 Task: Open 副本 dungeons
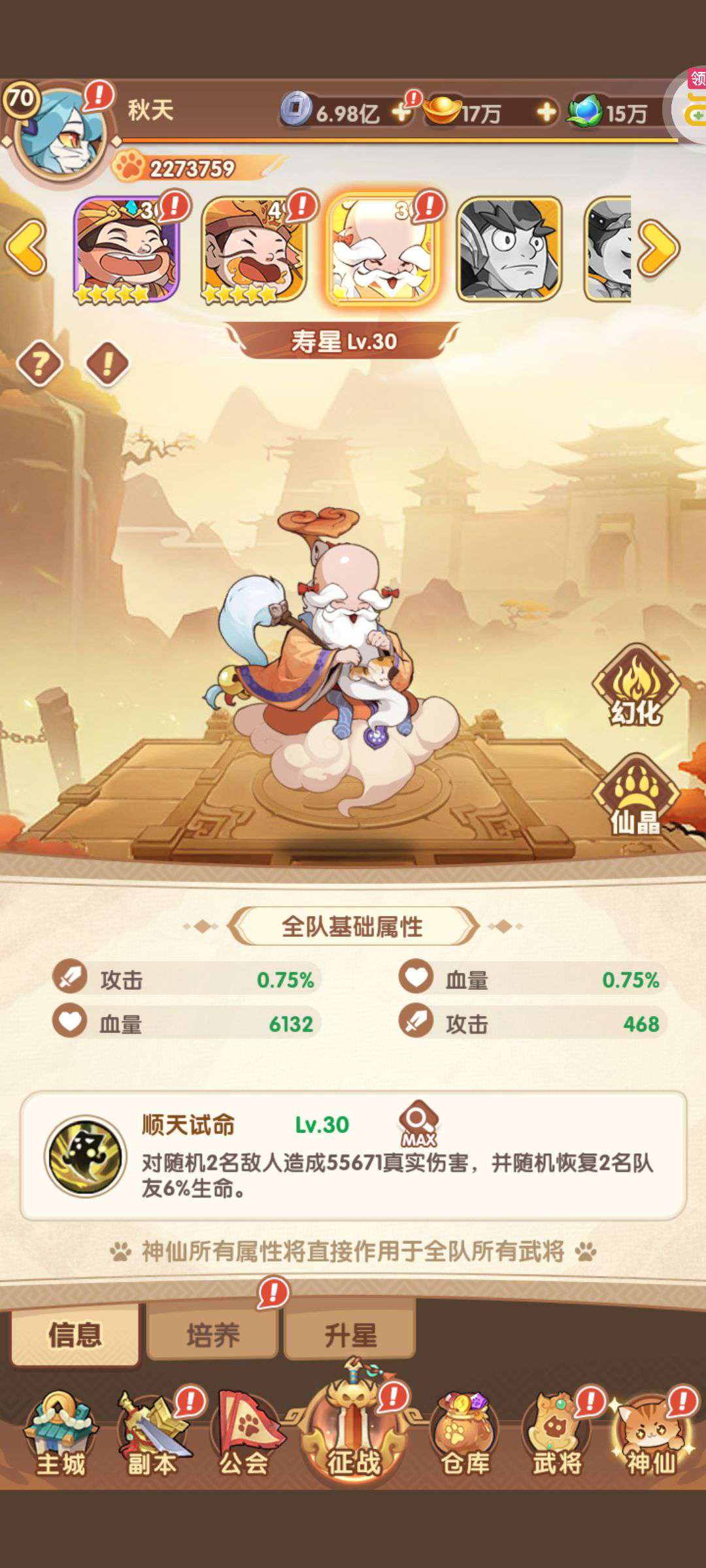(x=153, y=1435)
